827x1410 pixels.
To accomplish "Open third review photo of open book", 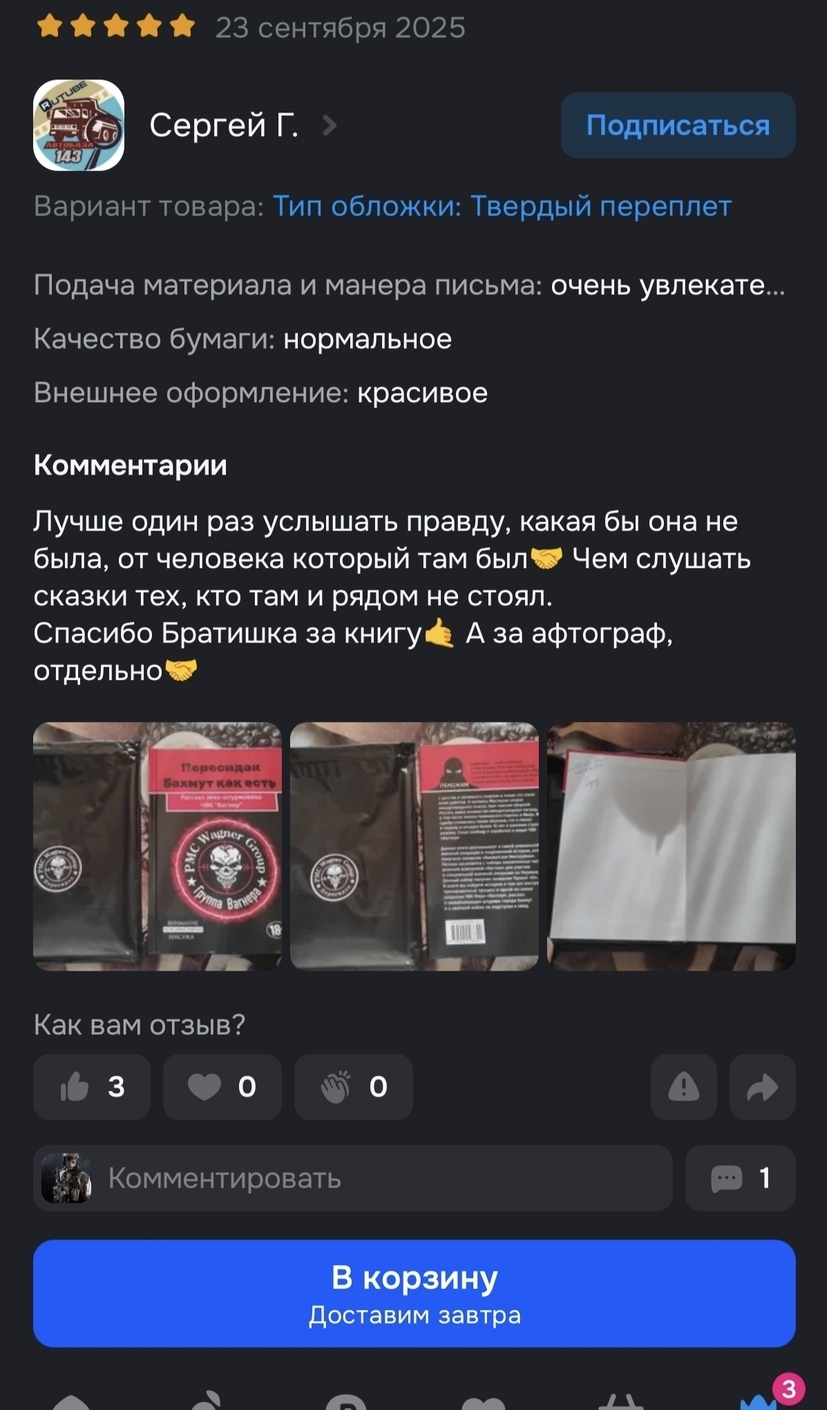I will [x=671, y=846].
